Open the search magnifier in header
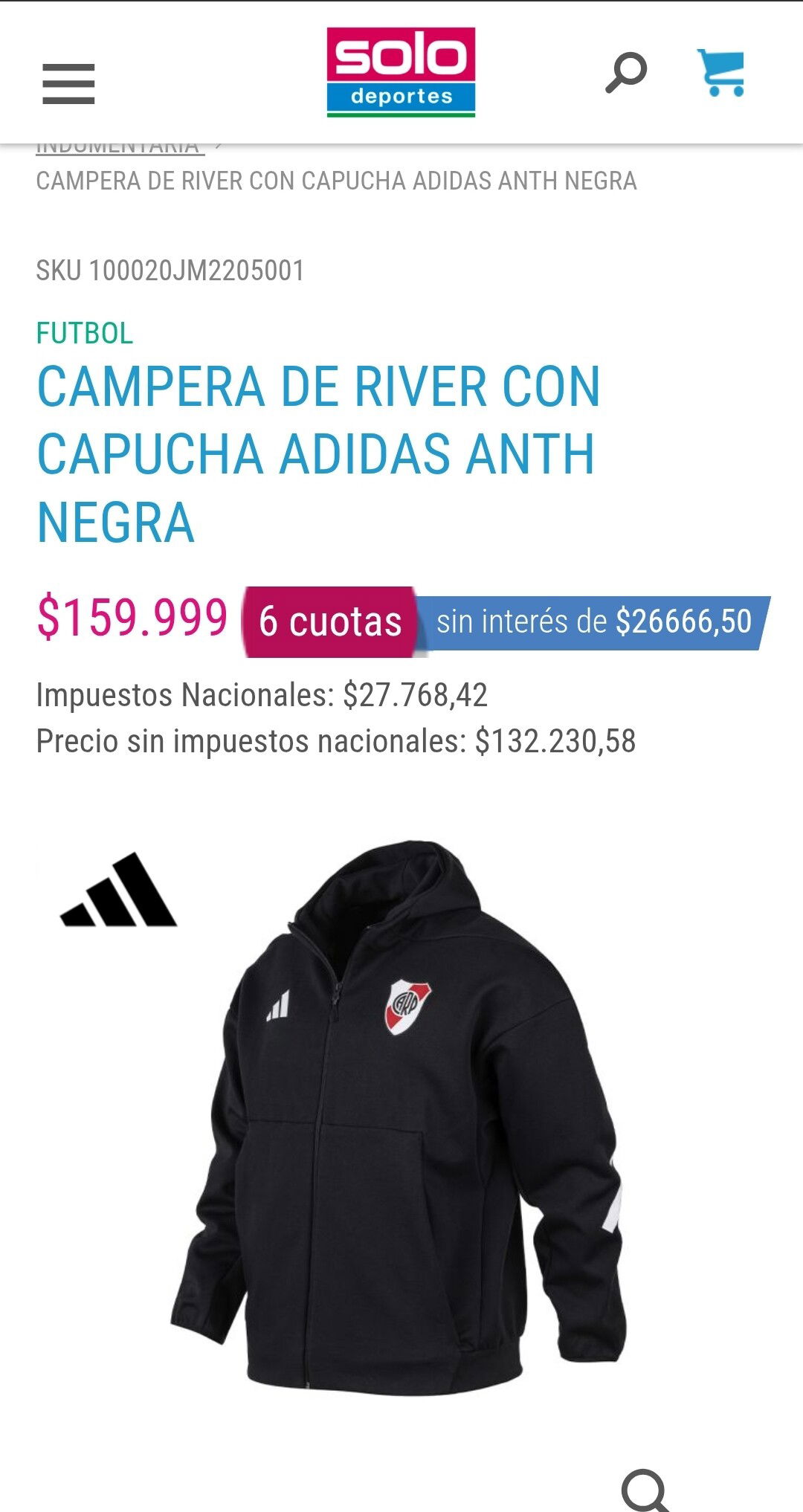 [626, 73]
